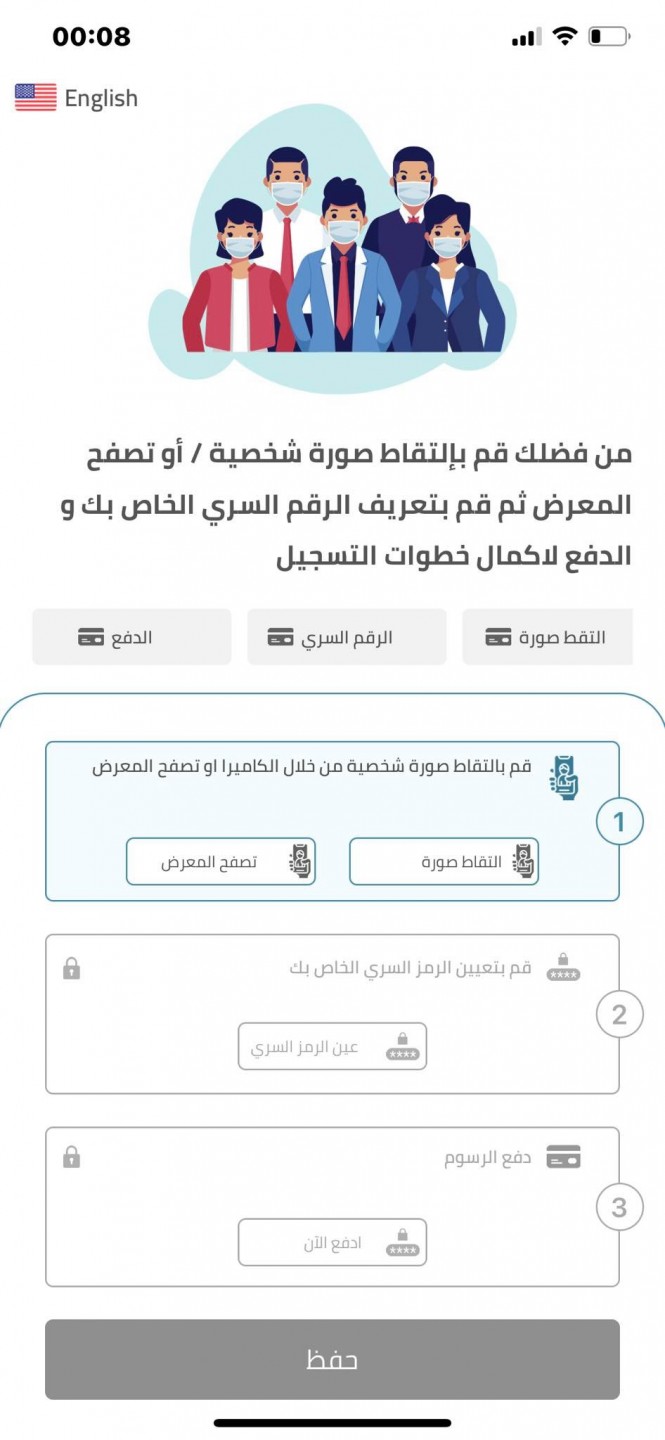Tap التقاط صورة to take a selfie
Image resolution: width=665 pixels, height=1440 pixels.
pos(443,861)
